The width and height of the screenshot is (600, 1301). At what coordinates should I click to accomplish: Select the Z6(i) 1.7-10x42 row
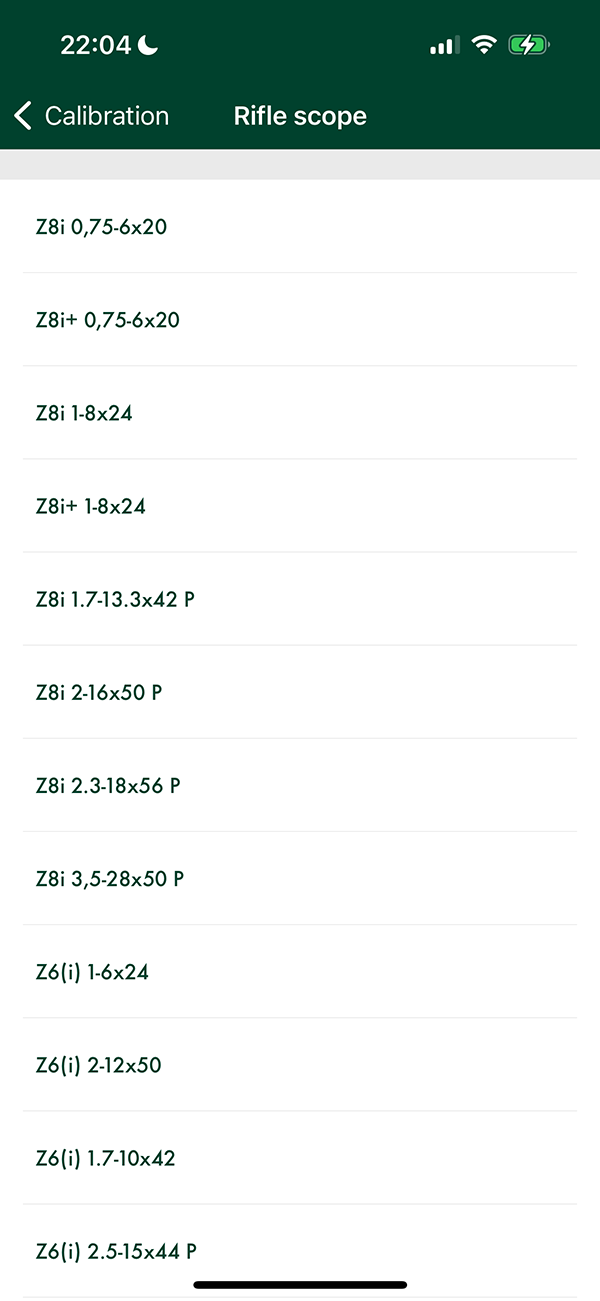[300, 1157]
